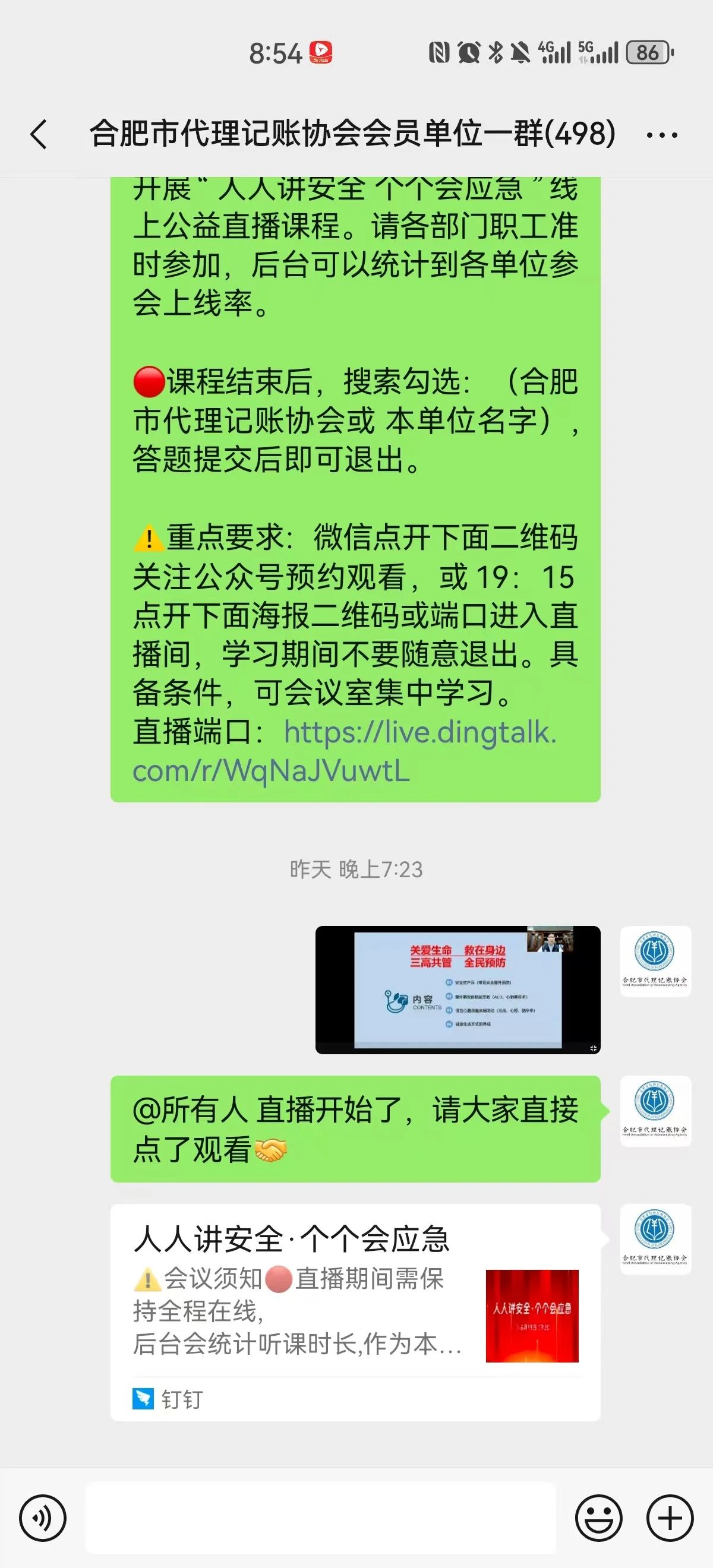Tap the message text field
Image resolution: width=713 pixels, height=1568 pixels.
(320, 1518)
